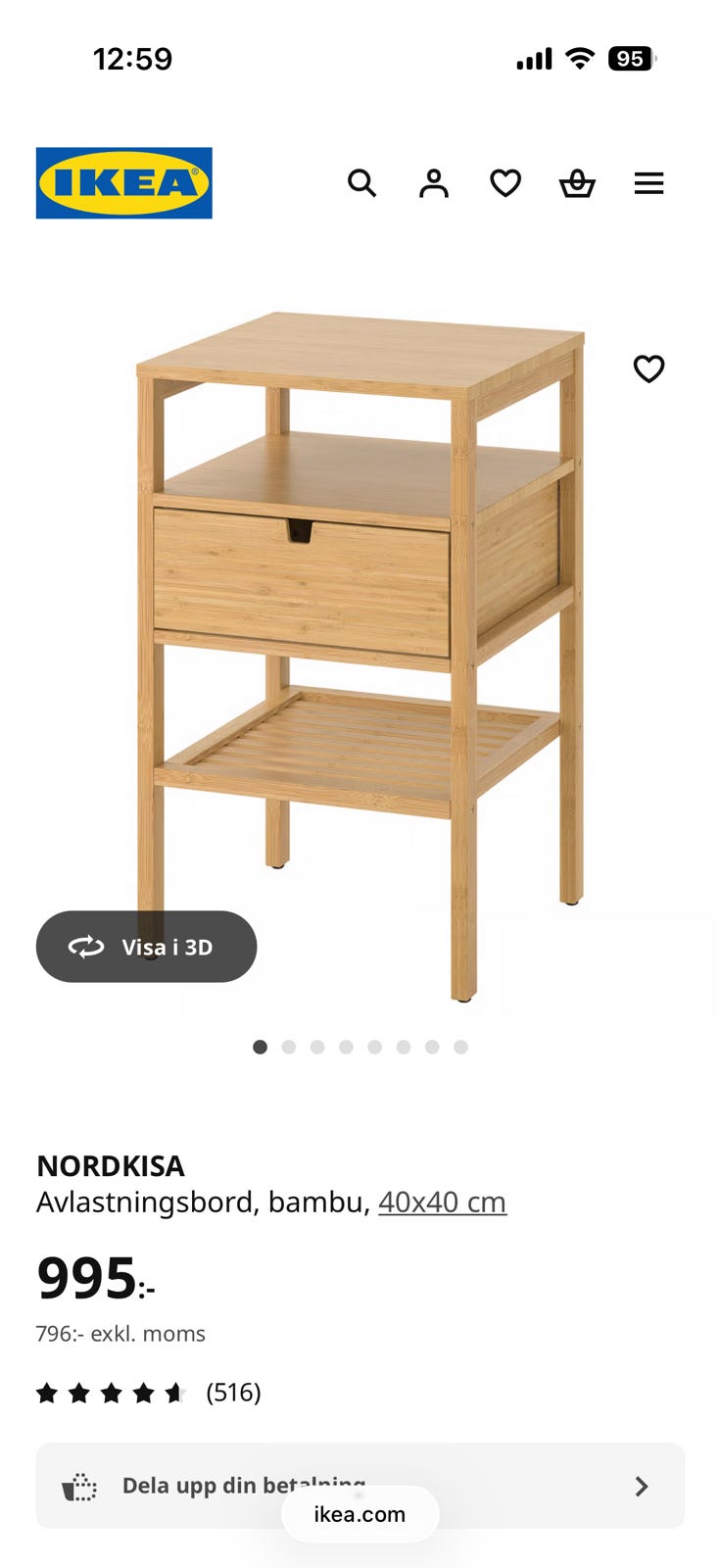Image resolution: width=721 pixels, height=1568 pixels.
Task: Open the Dela upp din betalning row
Action: click(x=360, y=1486)
